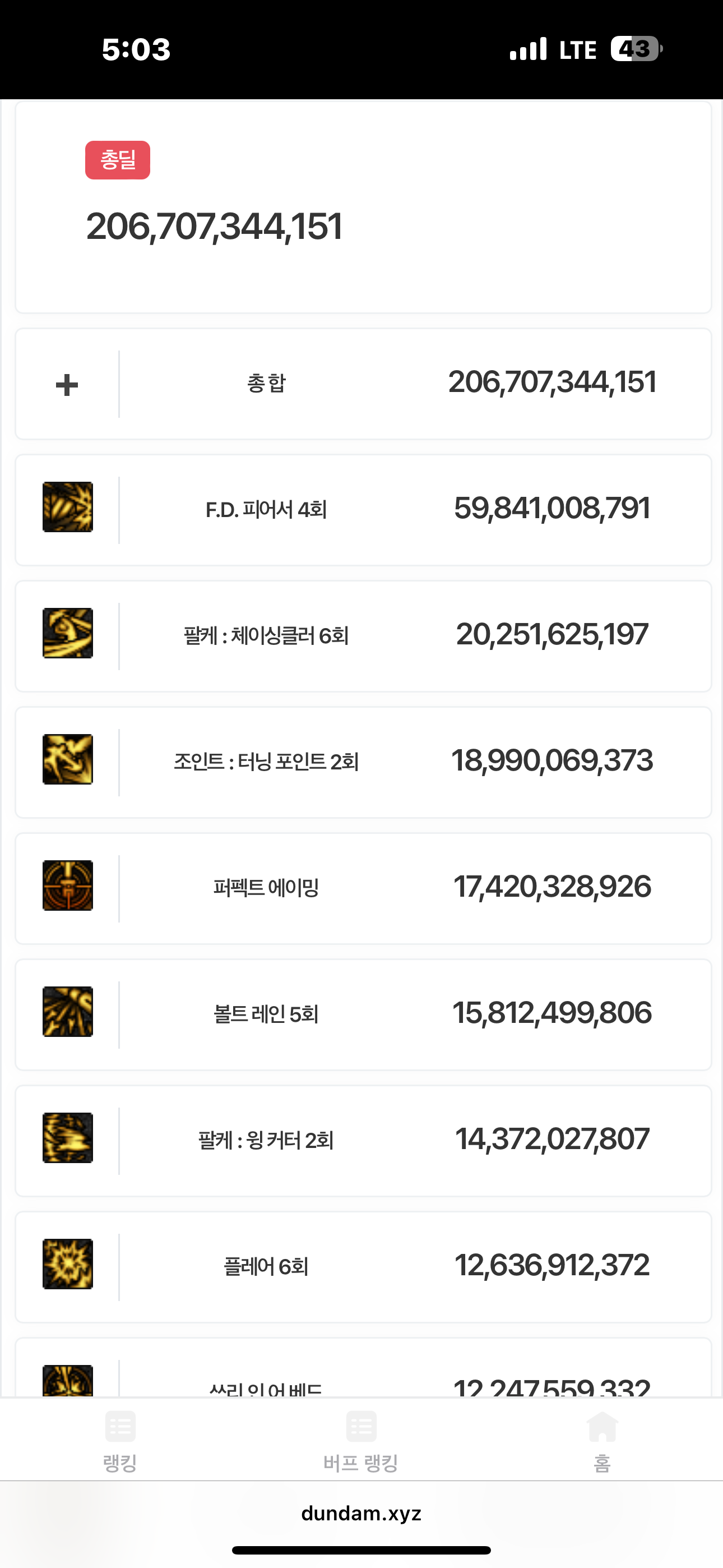This screenshot has height=1568, width=723.
Task: Switch to the 버프 랭킹 tab
Action: pos(361,1440)
